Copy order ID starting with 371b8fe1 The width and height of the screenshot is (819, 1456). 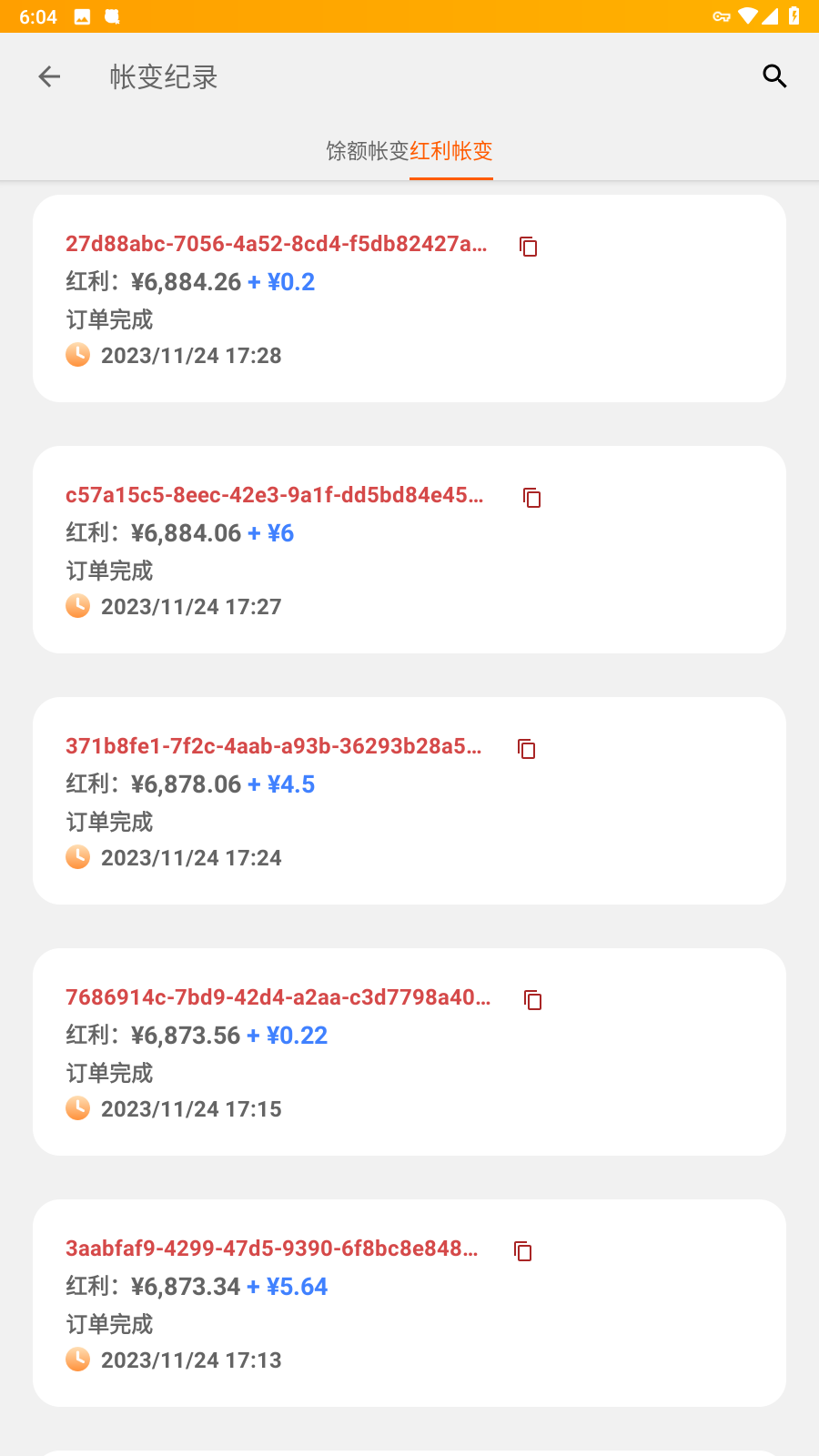pos(526,749)
